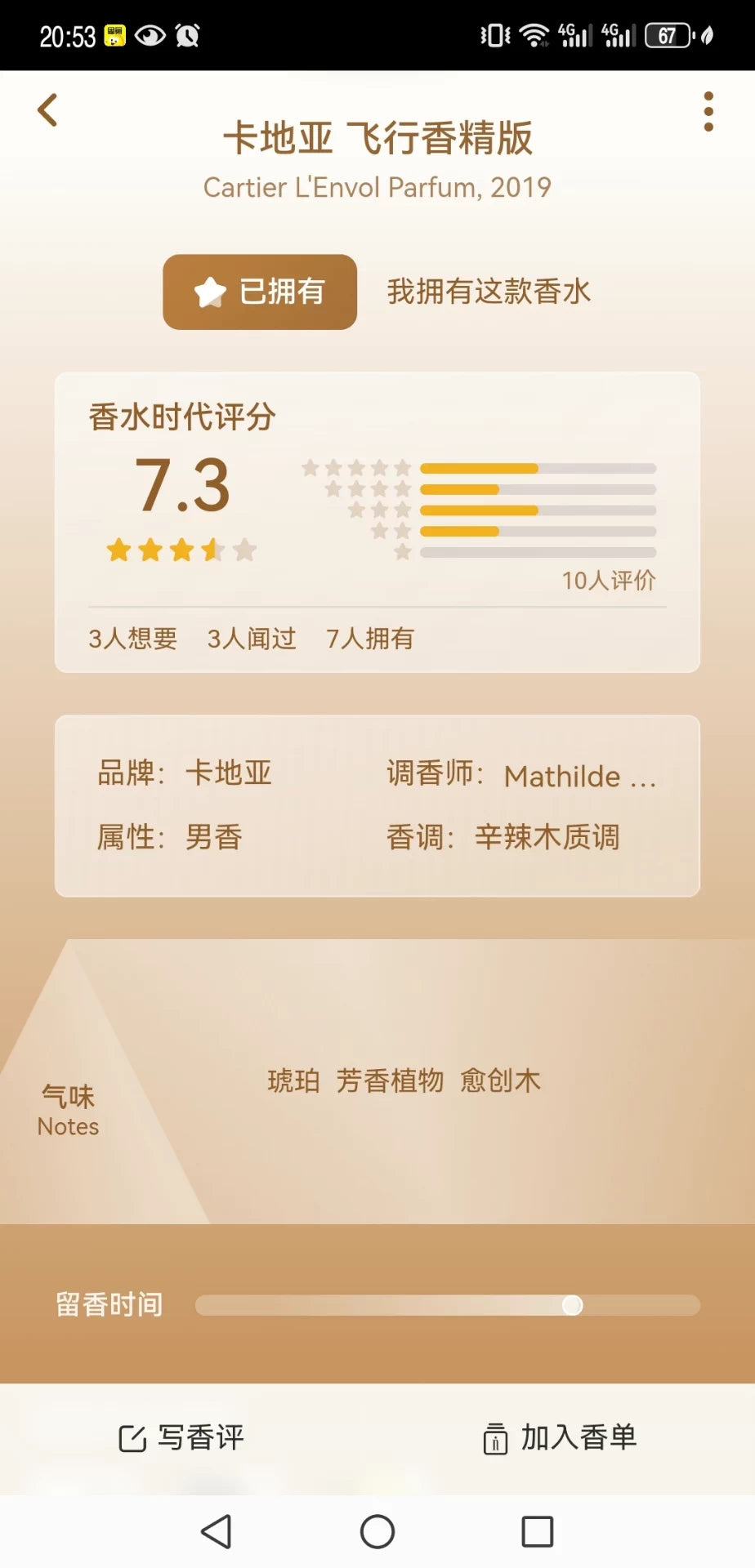Open the recent apps overview
This screenshot has height=1568, width=755.
(537, 1531)
